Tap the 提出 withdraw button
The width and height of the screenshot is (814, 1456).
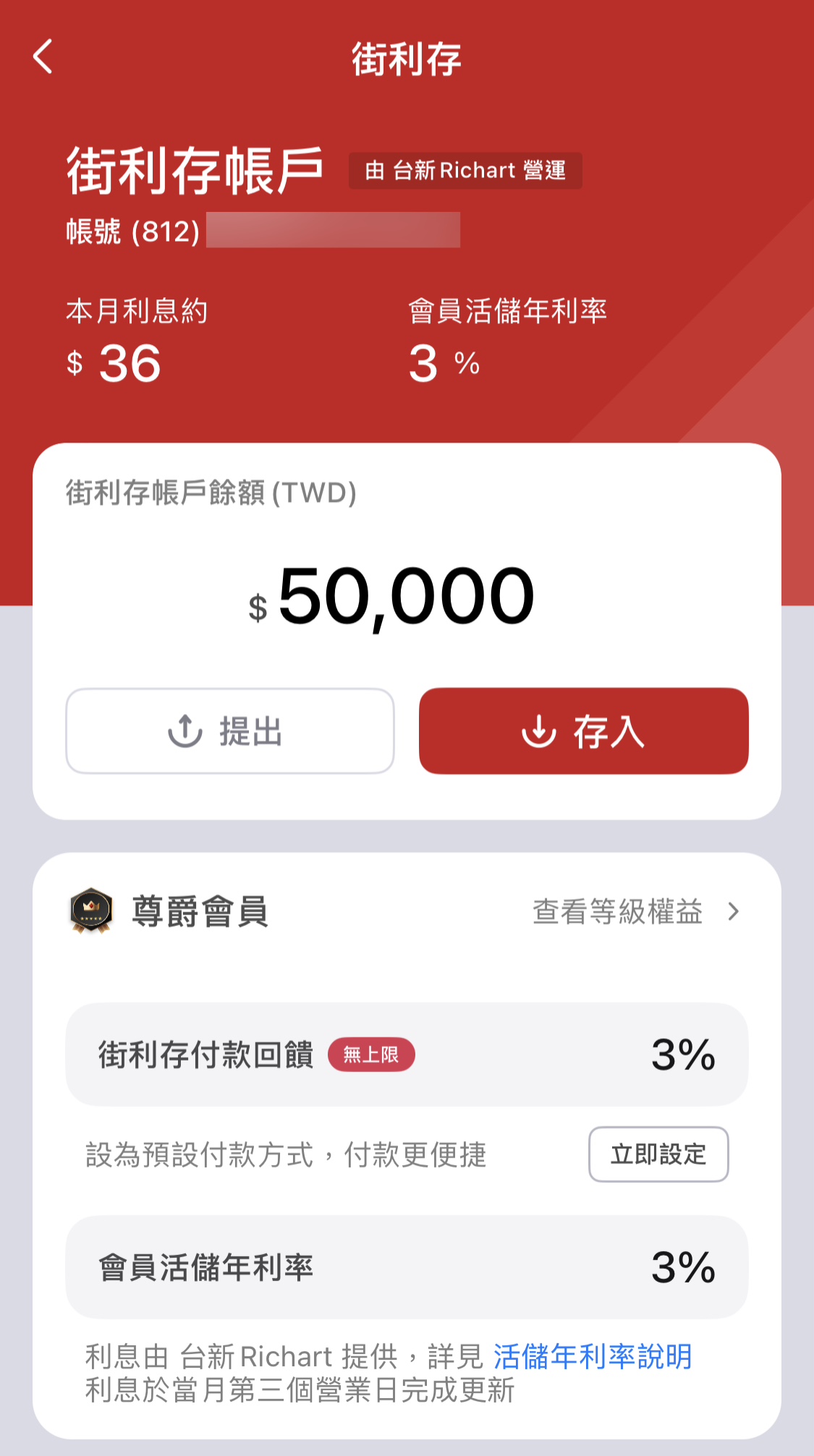point(230,731)
